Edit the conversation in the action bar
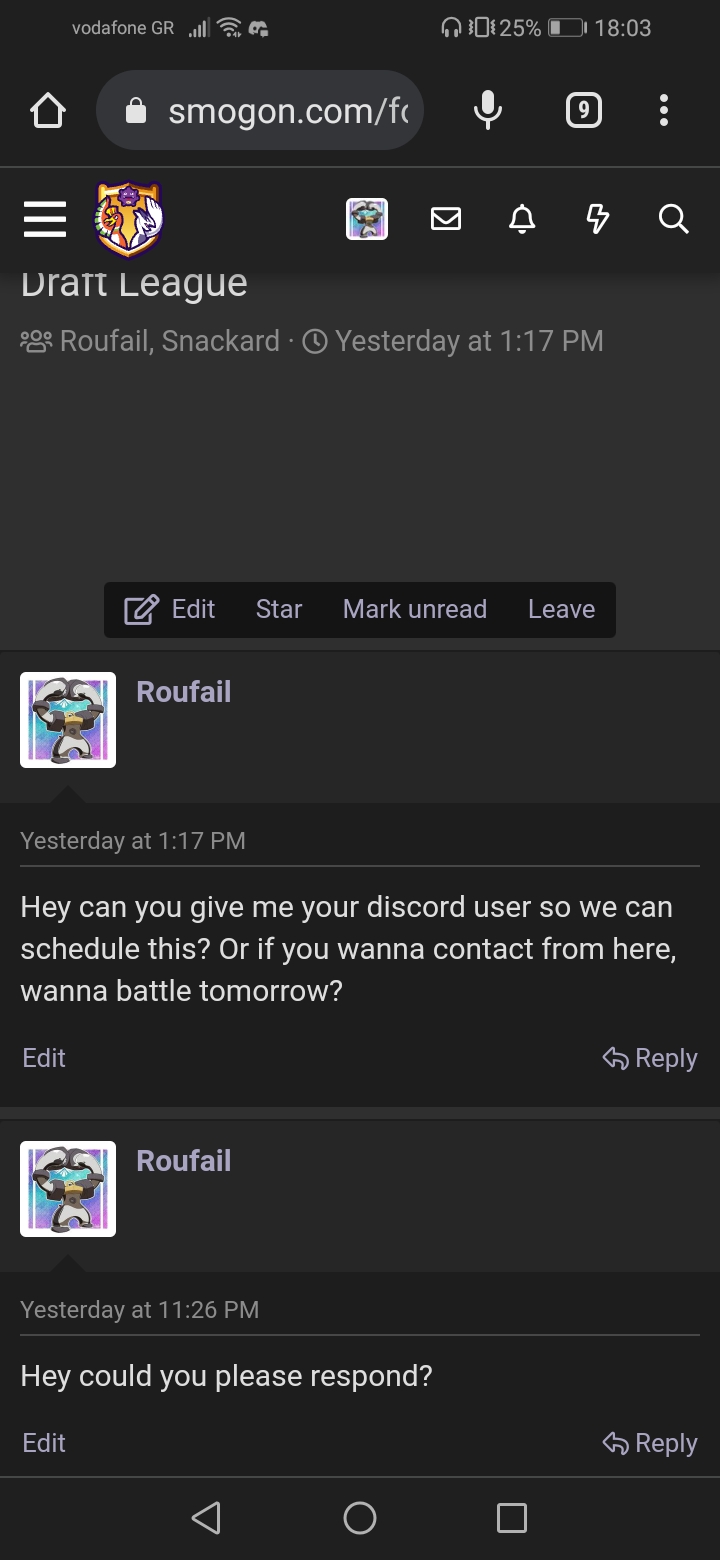Screen dimensions: 720x1560 (170, 610)
